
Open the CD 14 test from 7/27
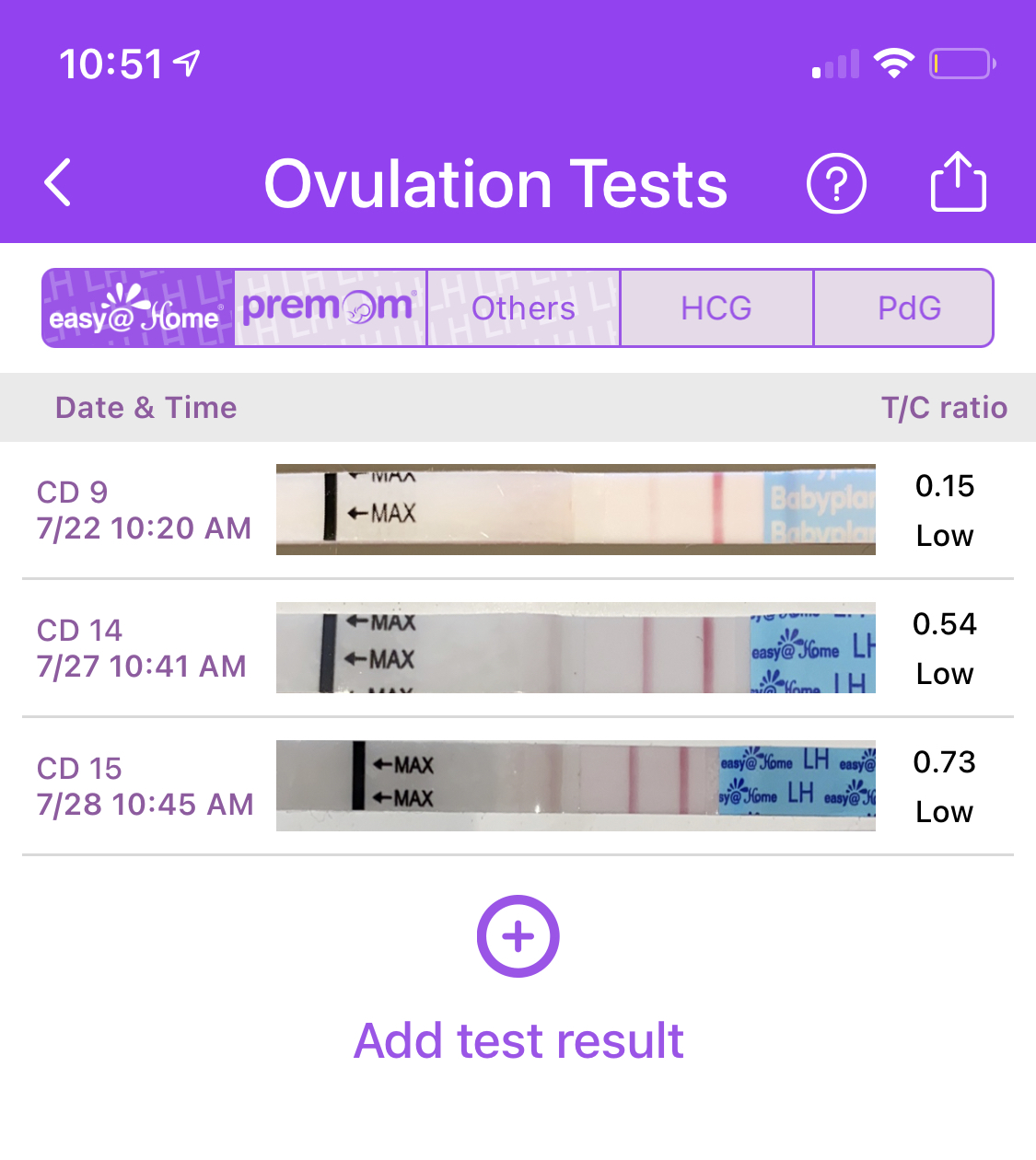(516, 648)
